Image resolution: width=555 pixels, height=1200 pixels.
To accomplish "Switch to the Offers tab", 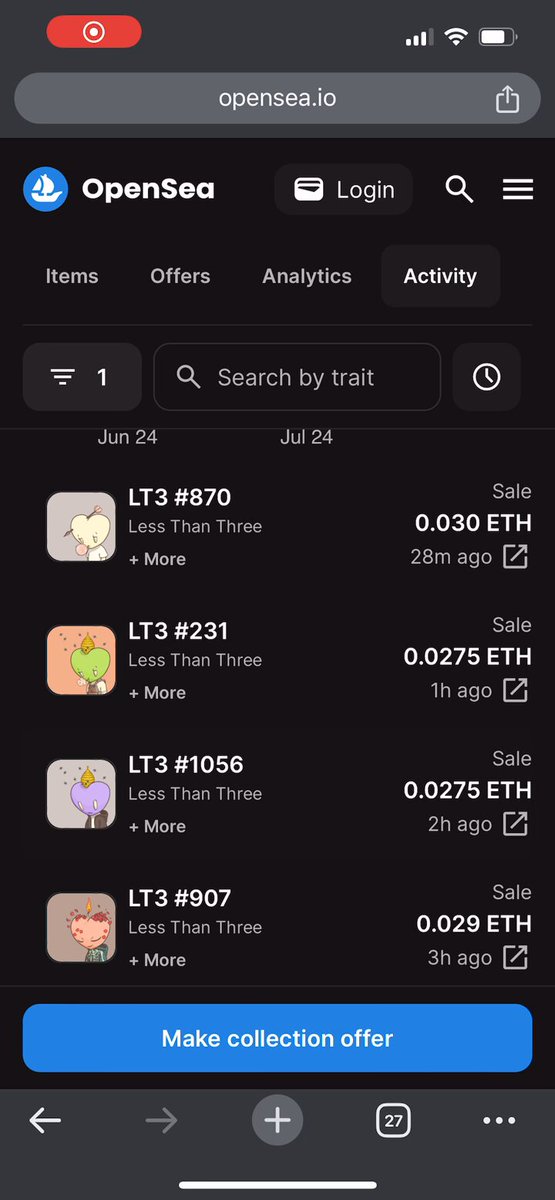I will (180, 276).
